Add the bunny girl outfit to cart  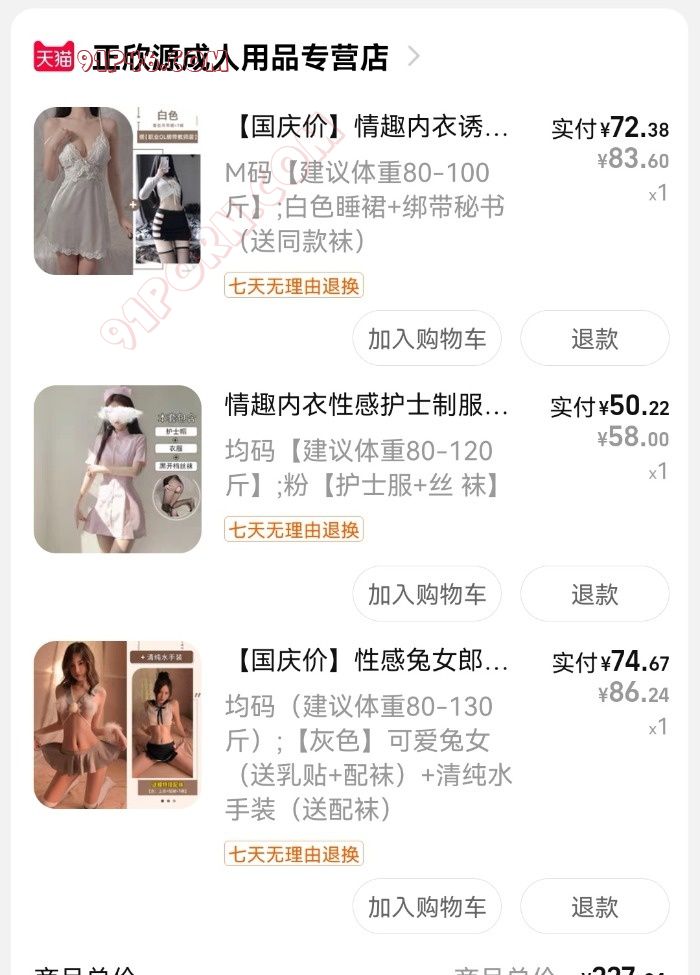click(427, 906)
